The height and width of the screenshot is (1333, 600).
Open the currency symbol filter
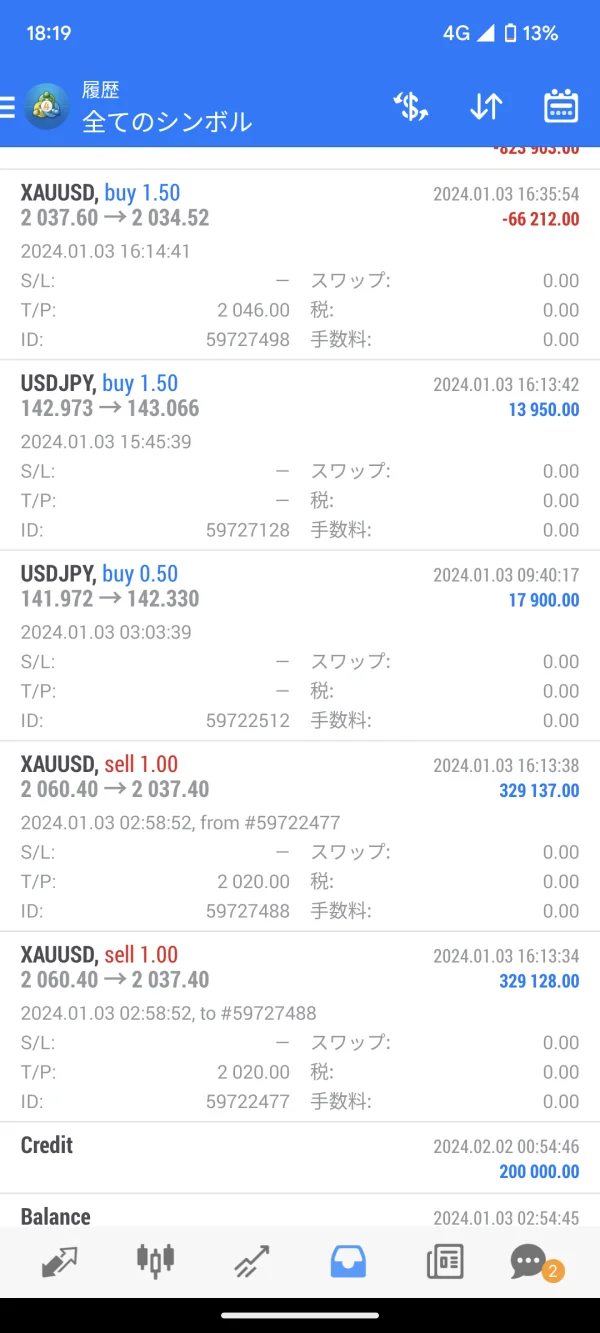tap(410, 106)
